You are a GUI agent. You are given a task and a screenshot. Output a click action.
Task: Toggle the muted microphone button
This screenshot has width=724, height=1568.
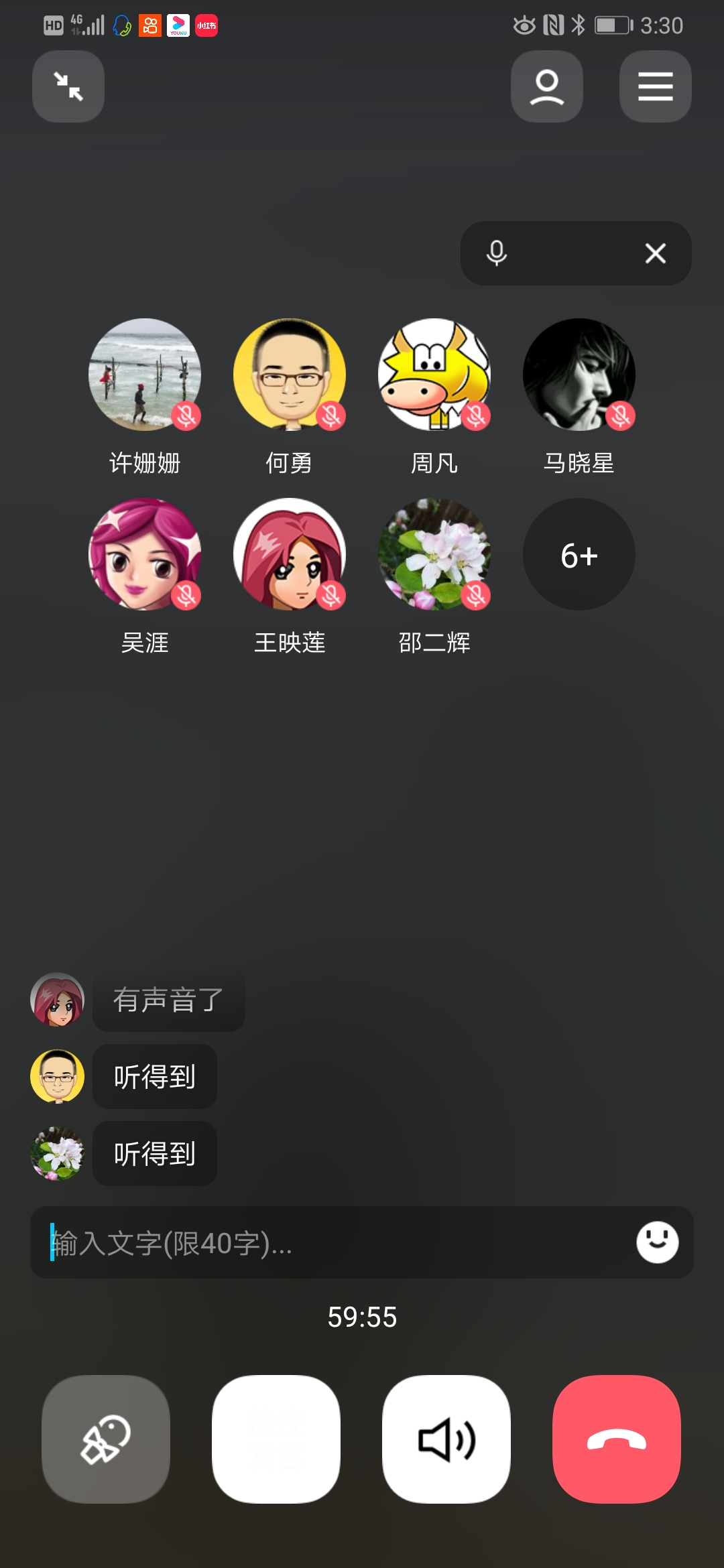[106, 1439]
